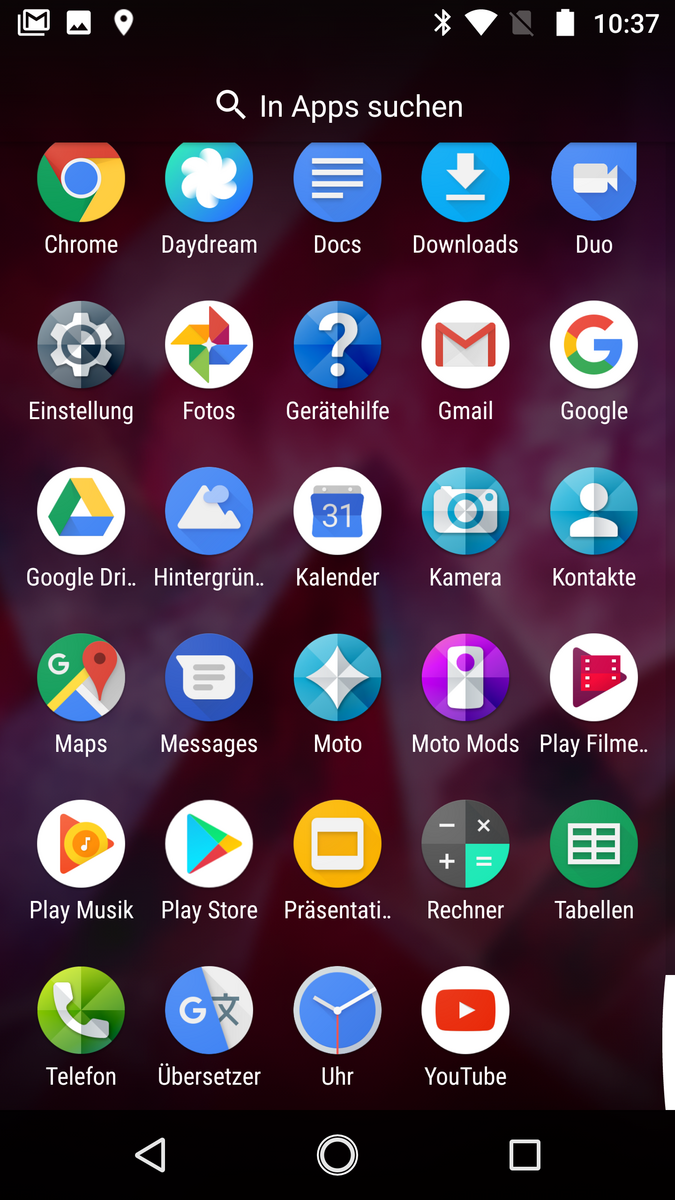The width and height of the screenshot is (675, 1200).
Task: Tap the In Apps suchen search field
Action: coord(338,106)
